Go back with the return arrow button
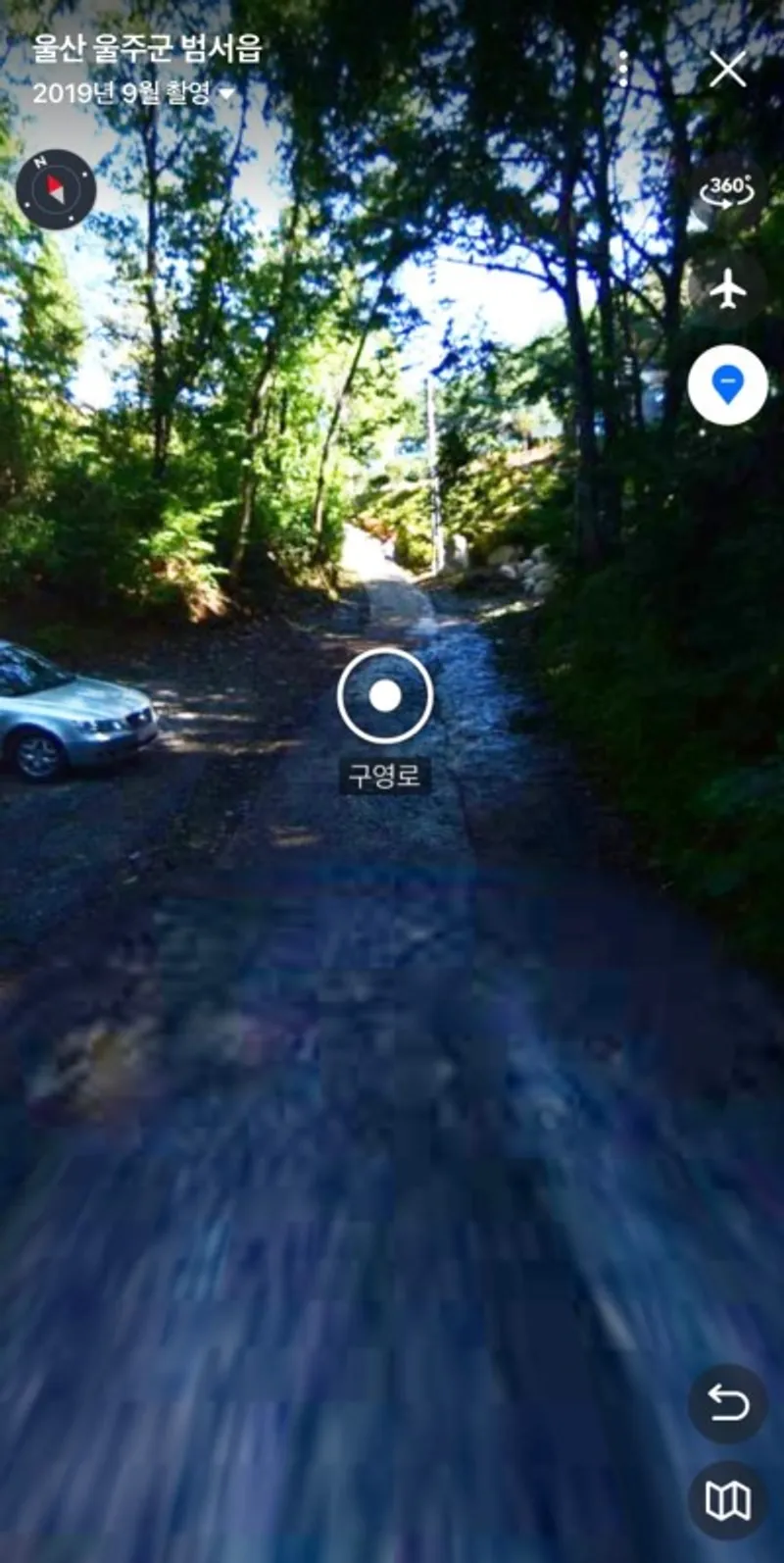 coord(727,1404)
